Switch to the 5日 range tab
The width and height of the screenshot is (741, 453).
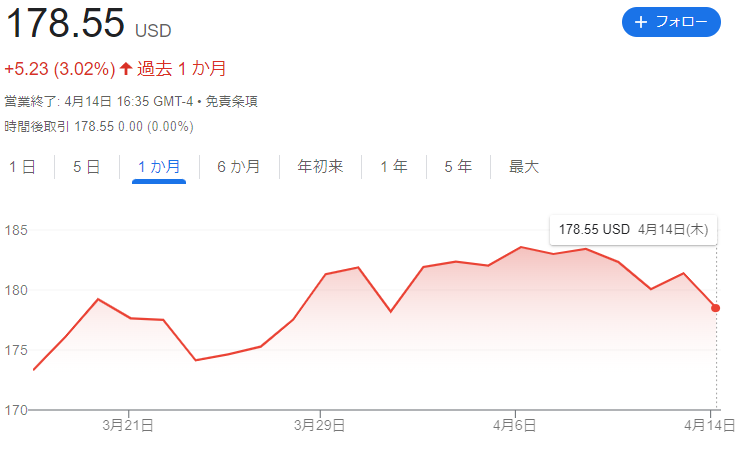[86, 167]
